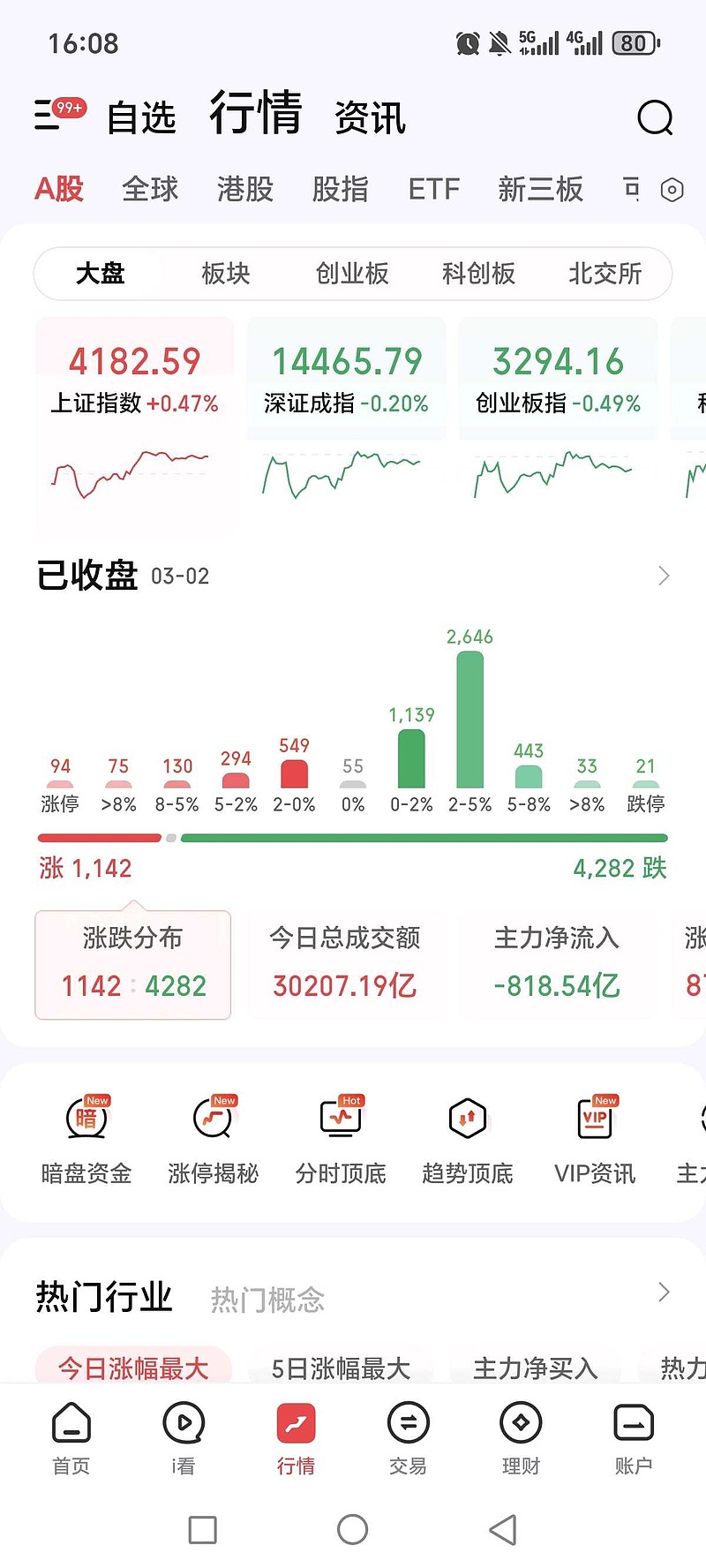The width and height of the screenshot is (706, 1568).
Task: Tap the search magnifier icon
Action: 654,117
